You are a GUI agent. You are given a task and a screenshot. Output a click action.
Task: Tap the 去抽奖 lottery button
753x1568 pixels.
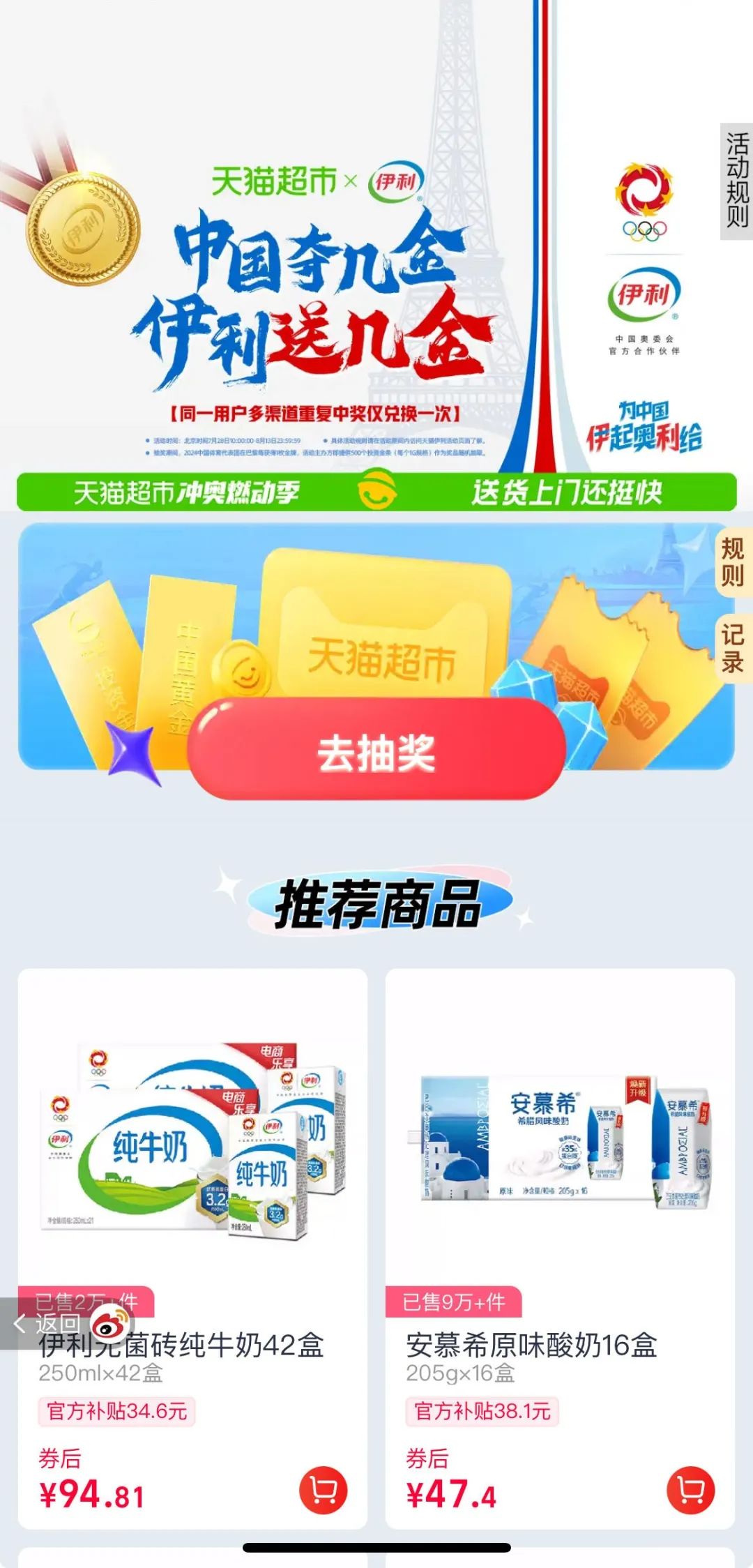tap(376, 752)
